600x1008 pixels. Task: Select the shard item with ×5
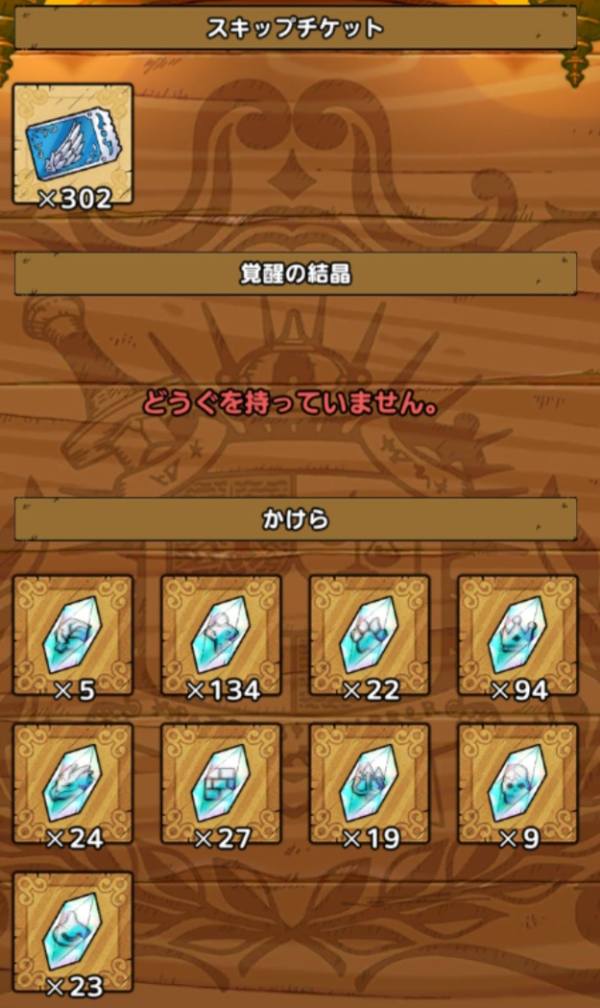point(73,634)
